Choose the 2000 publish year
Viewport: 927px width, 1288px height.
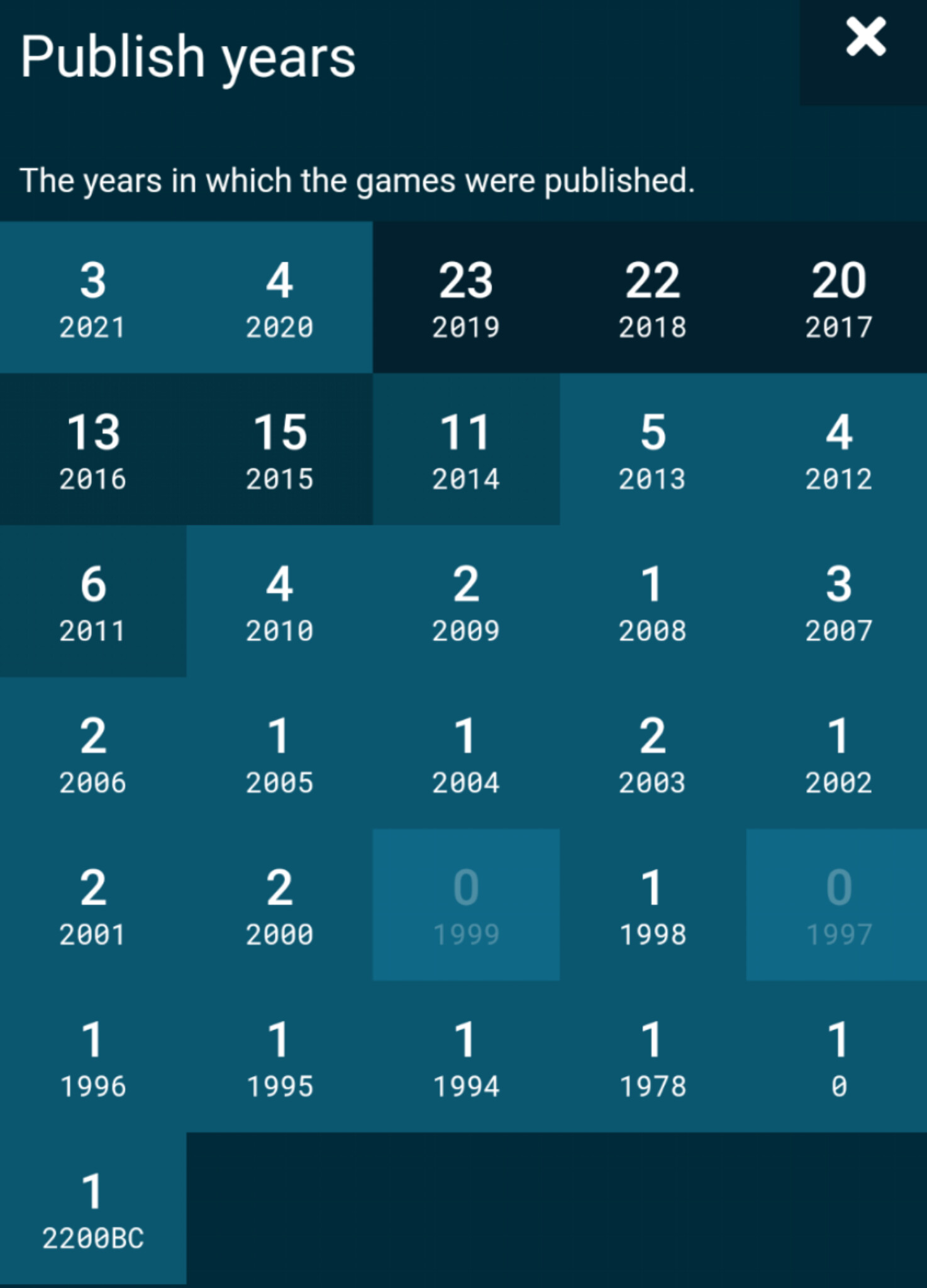[x=279, y=905]
